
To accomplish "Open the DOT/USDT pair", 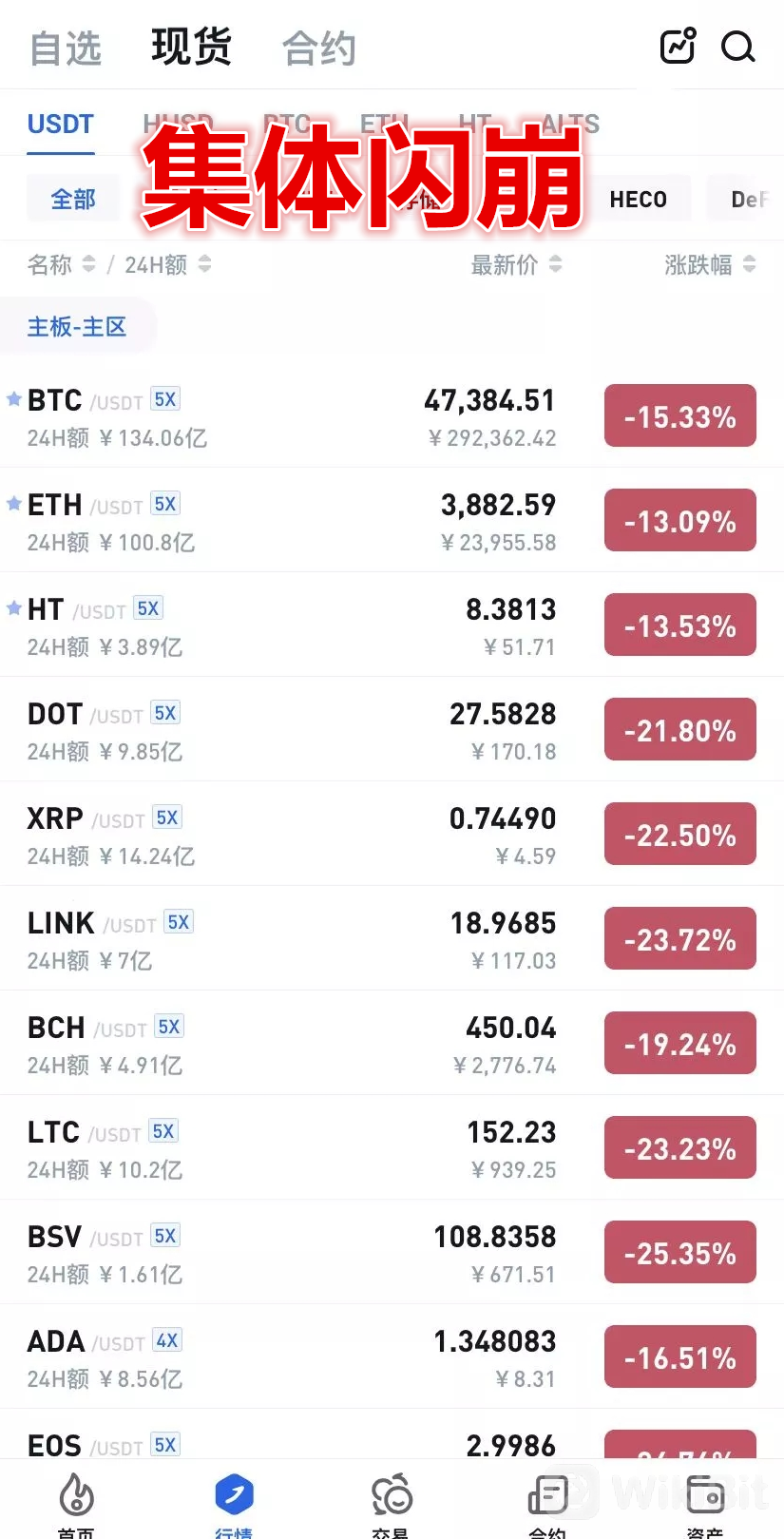I will (x=392, y=730).
